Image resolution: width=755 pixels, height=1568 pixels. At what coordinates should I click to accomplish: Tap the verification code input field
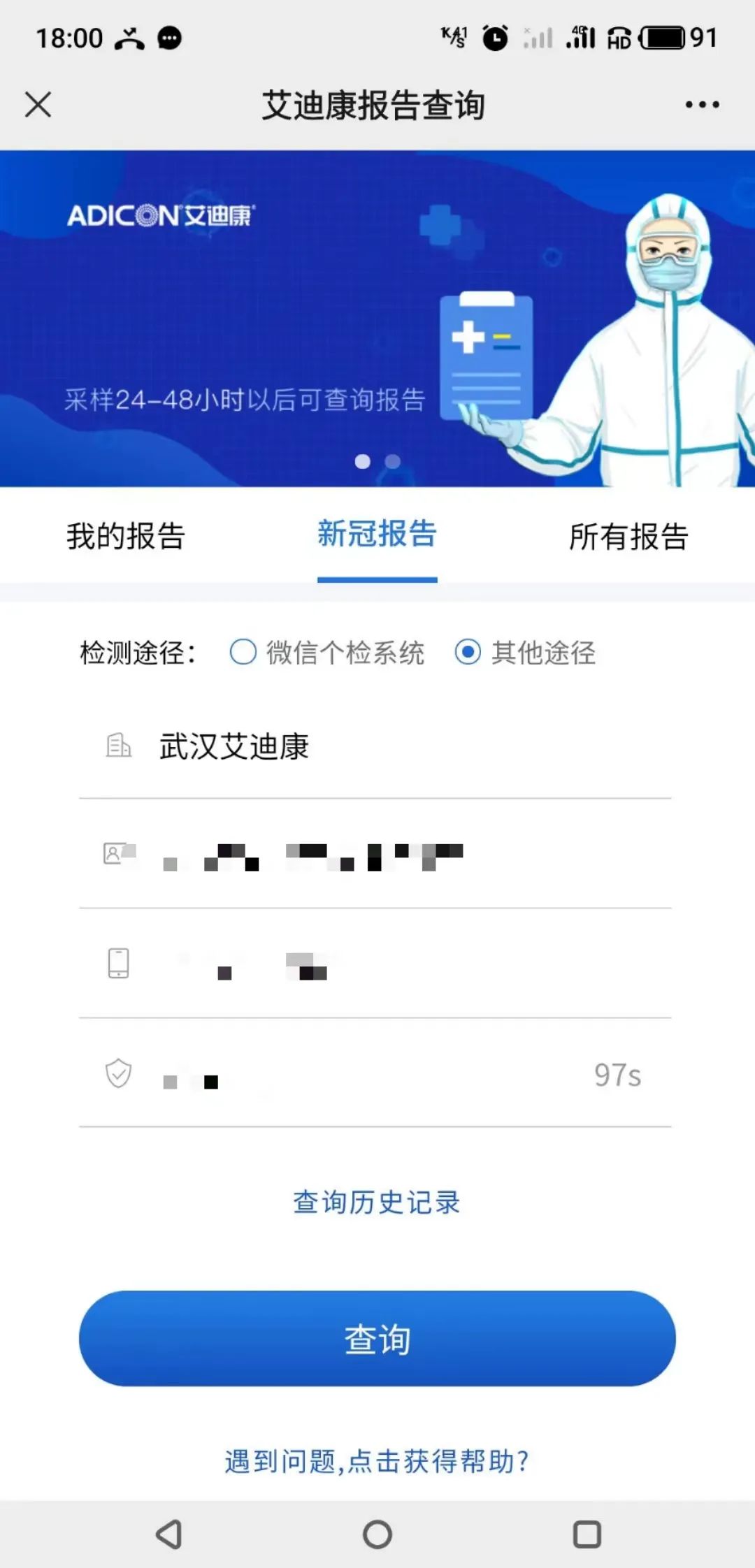350,1075
